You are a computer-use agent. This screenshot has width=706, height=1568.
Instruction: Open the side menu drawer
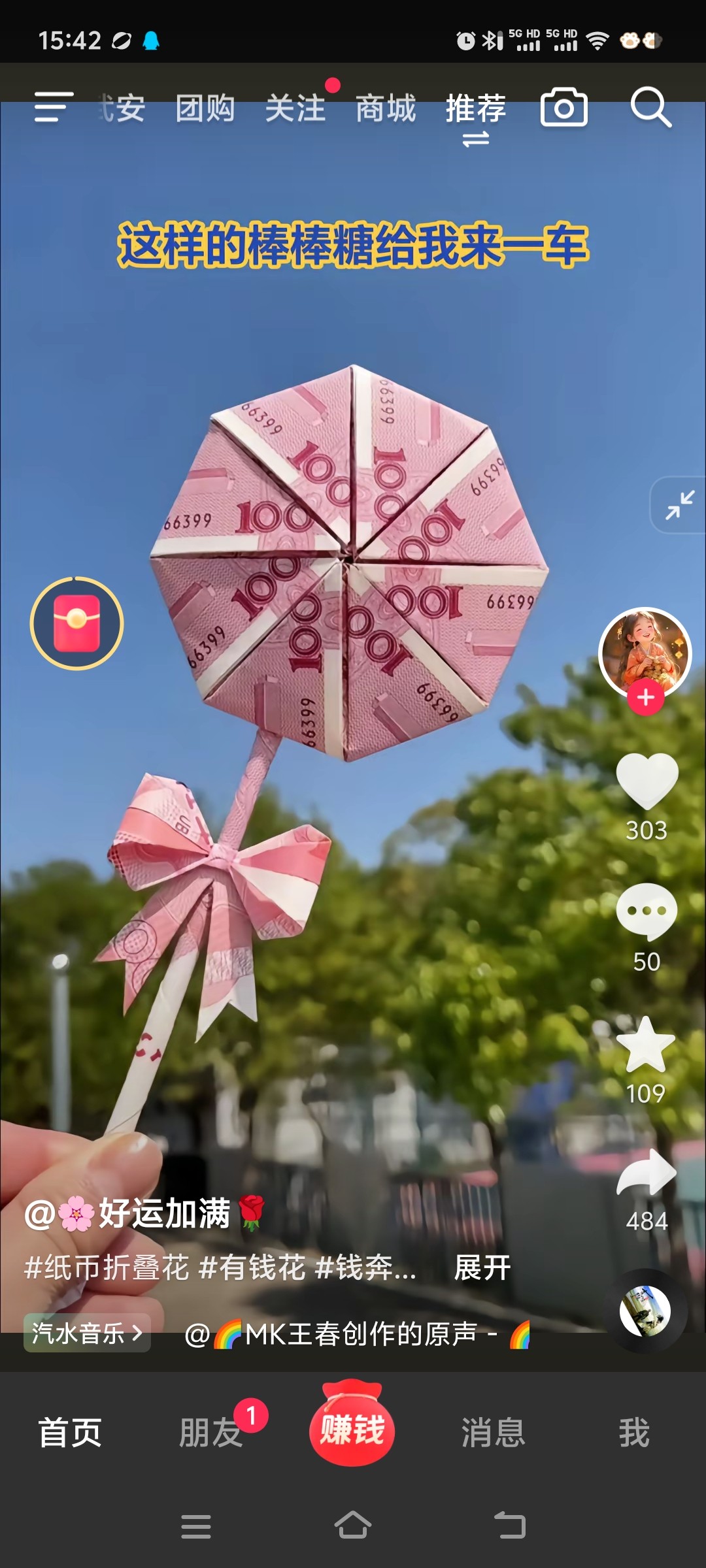pos(54,107)
